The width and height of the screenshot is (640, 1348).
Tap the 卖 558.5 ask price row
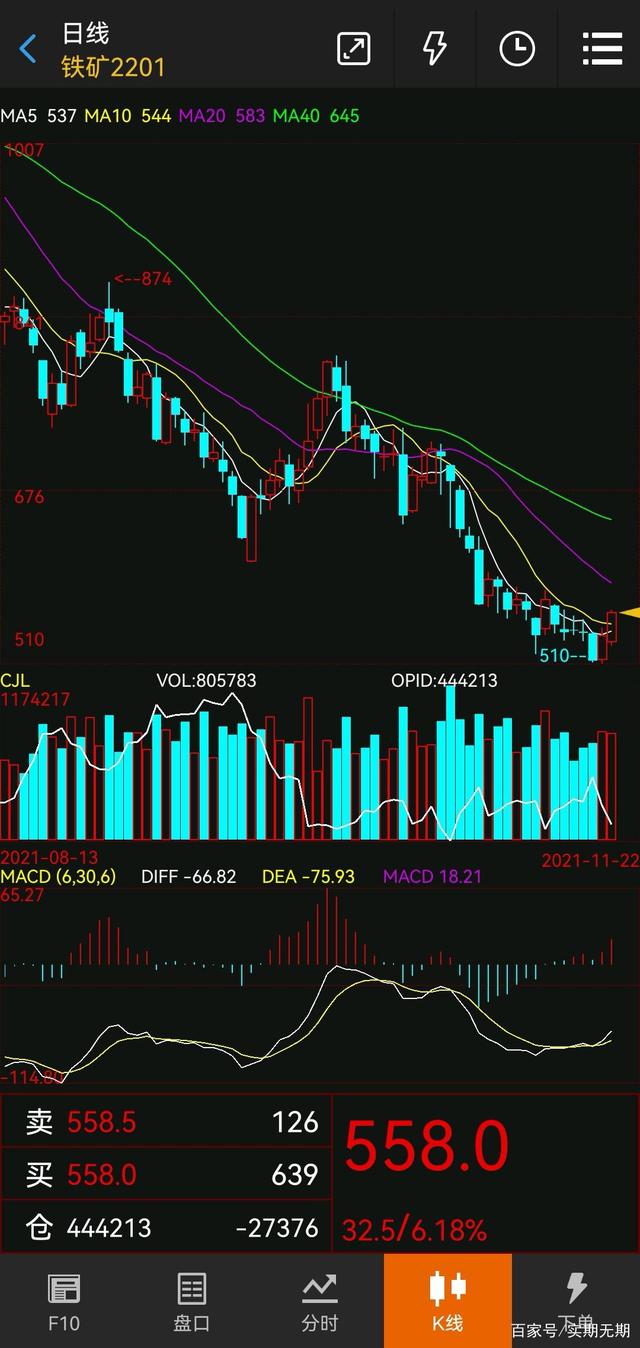(165, 1122)
